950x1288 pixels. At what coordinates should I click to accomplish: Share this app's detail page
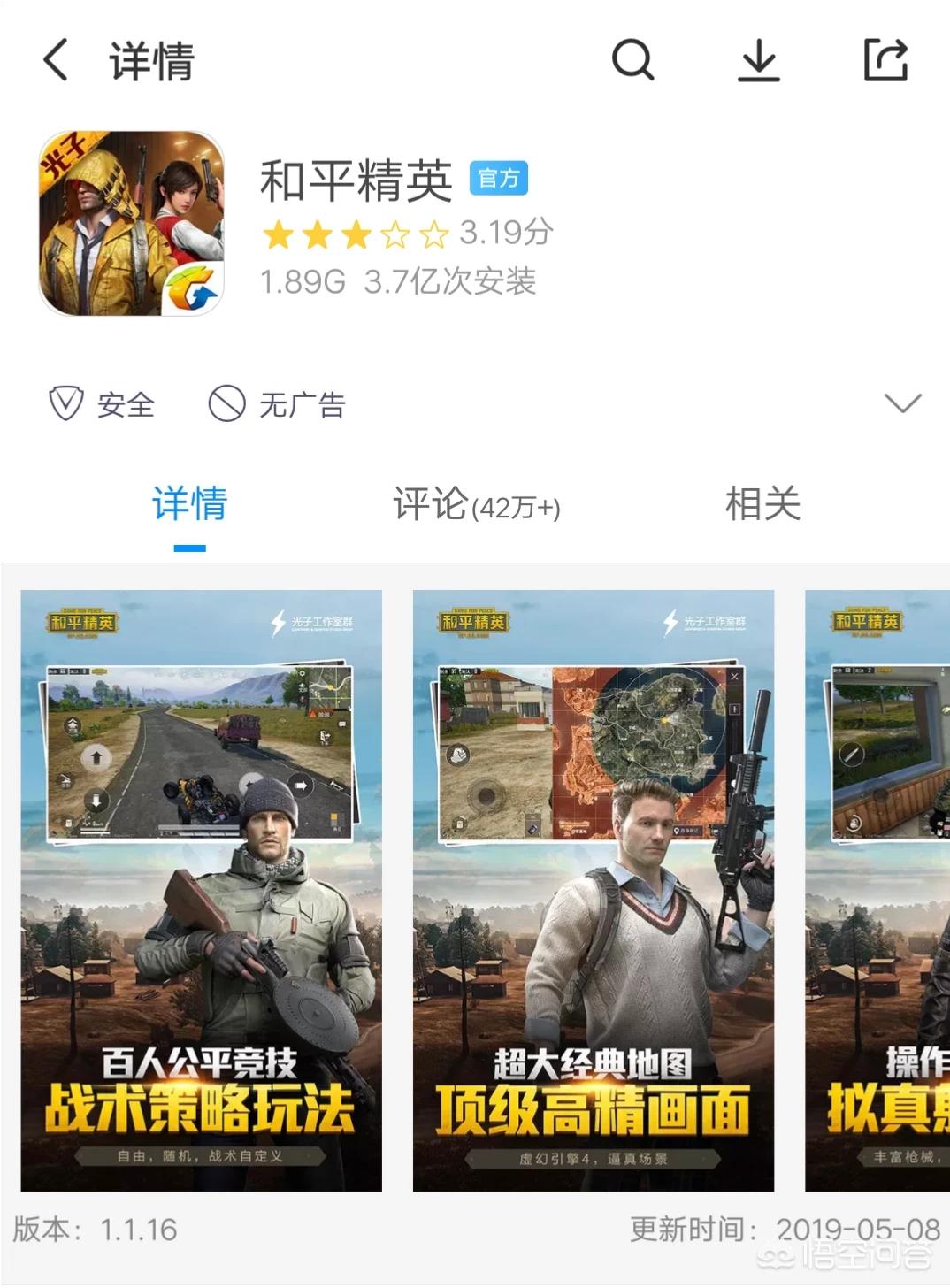[885, 61]
